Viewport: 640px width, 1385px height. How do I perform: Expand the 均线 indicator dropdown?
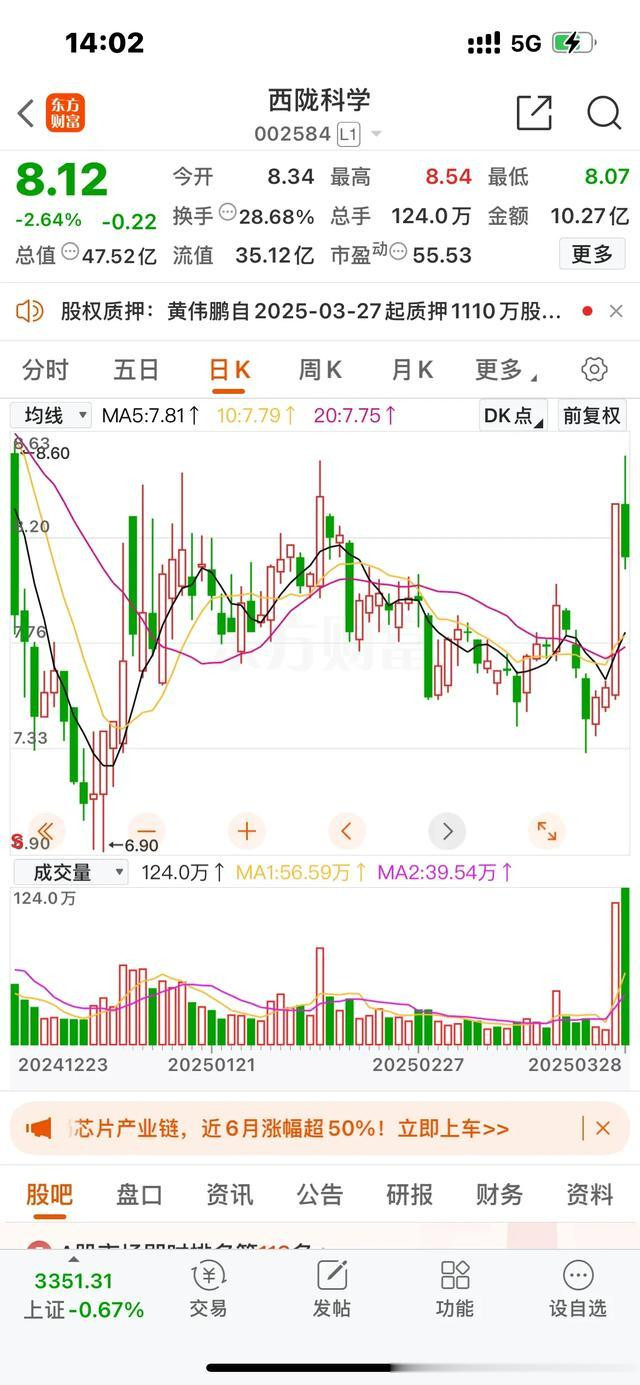pos(51,415)
